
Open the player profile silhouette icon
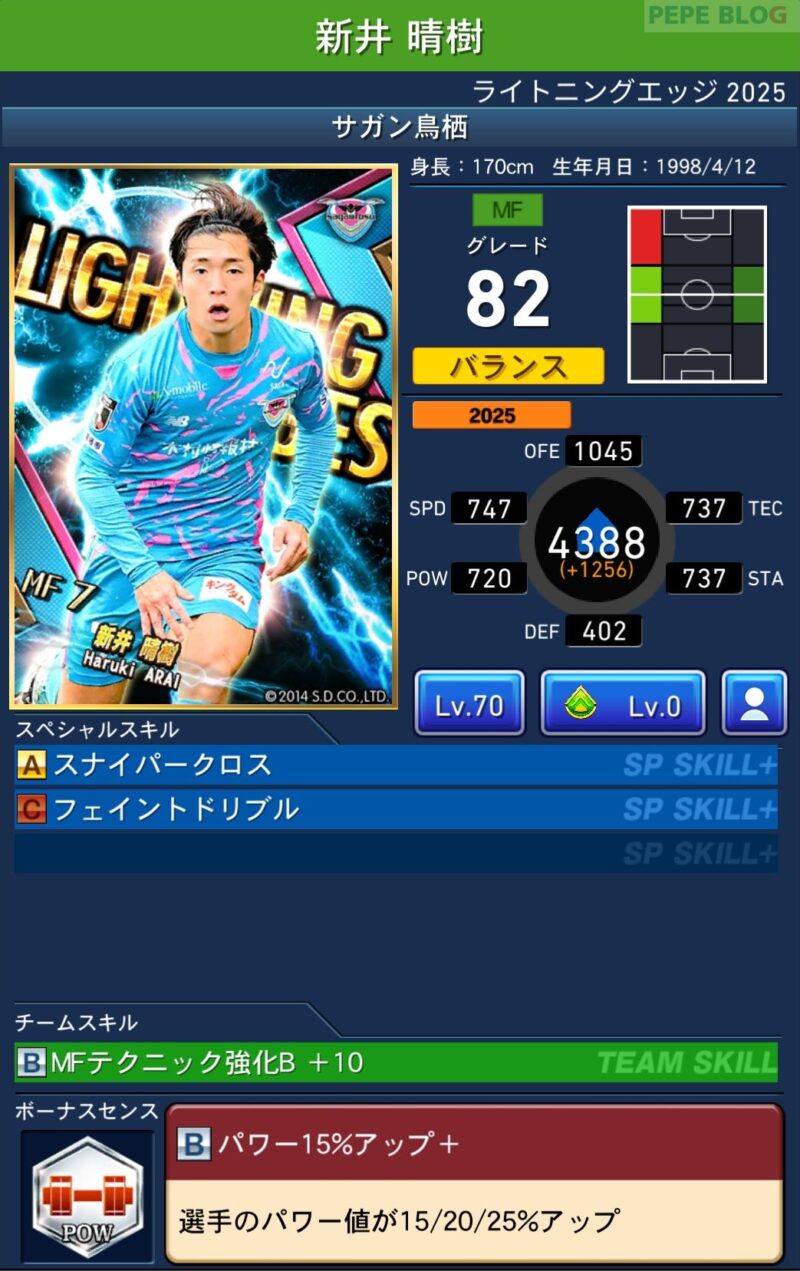pyautogui.click(x=754, y=702)
